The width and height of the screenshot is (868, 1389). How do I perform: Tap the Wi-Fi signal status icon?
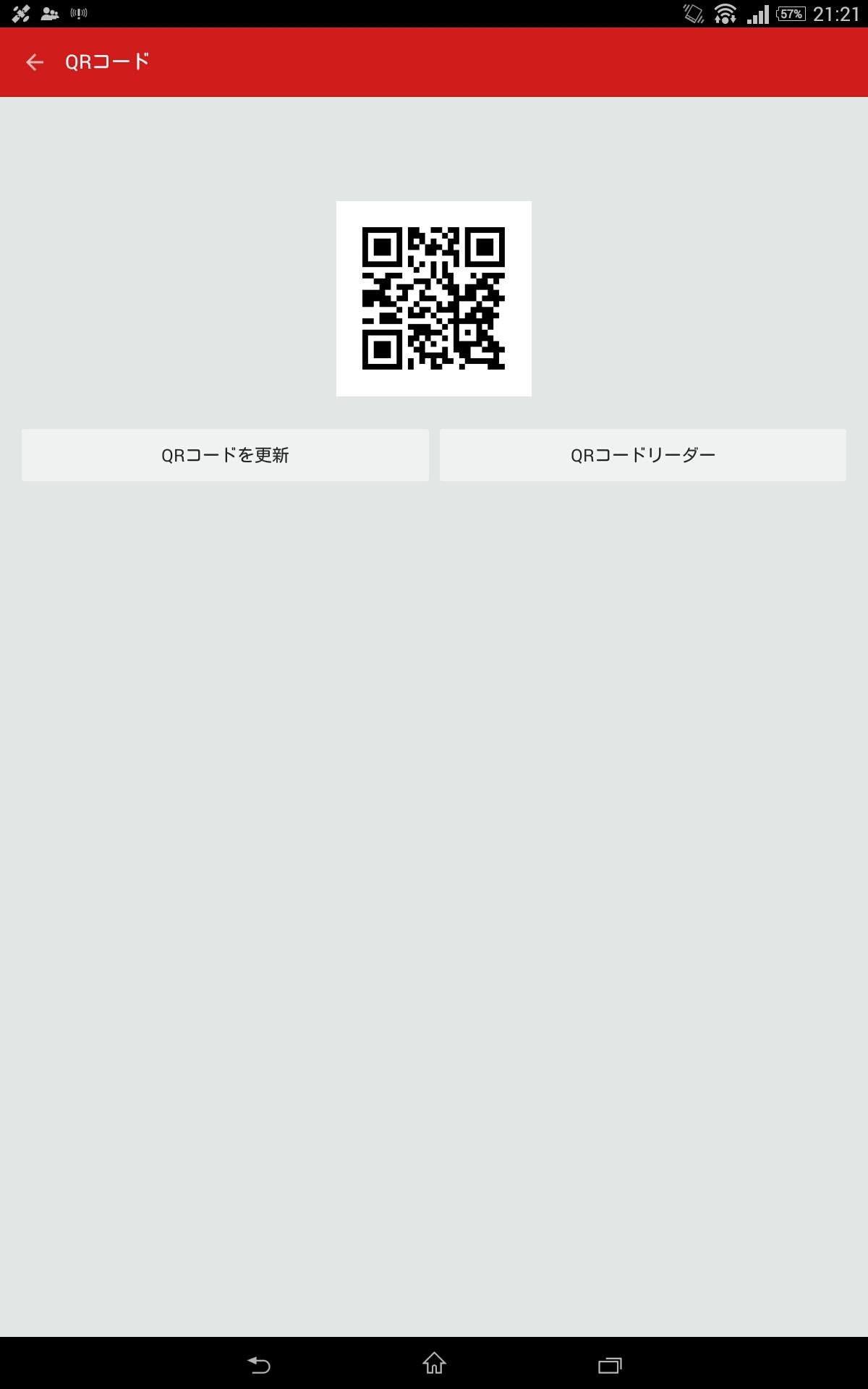click(x=725, y=12)
